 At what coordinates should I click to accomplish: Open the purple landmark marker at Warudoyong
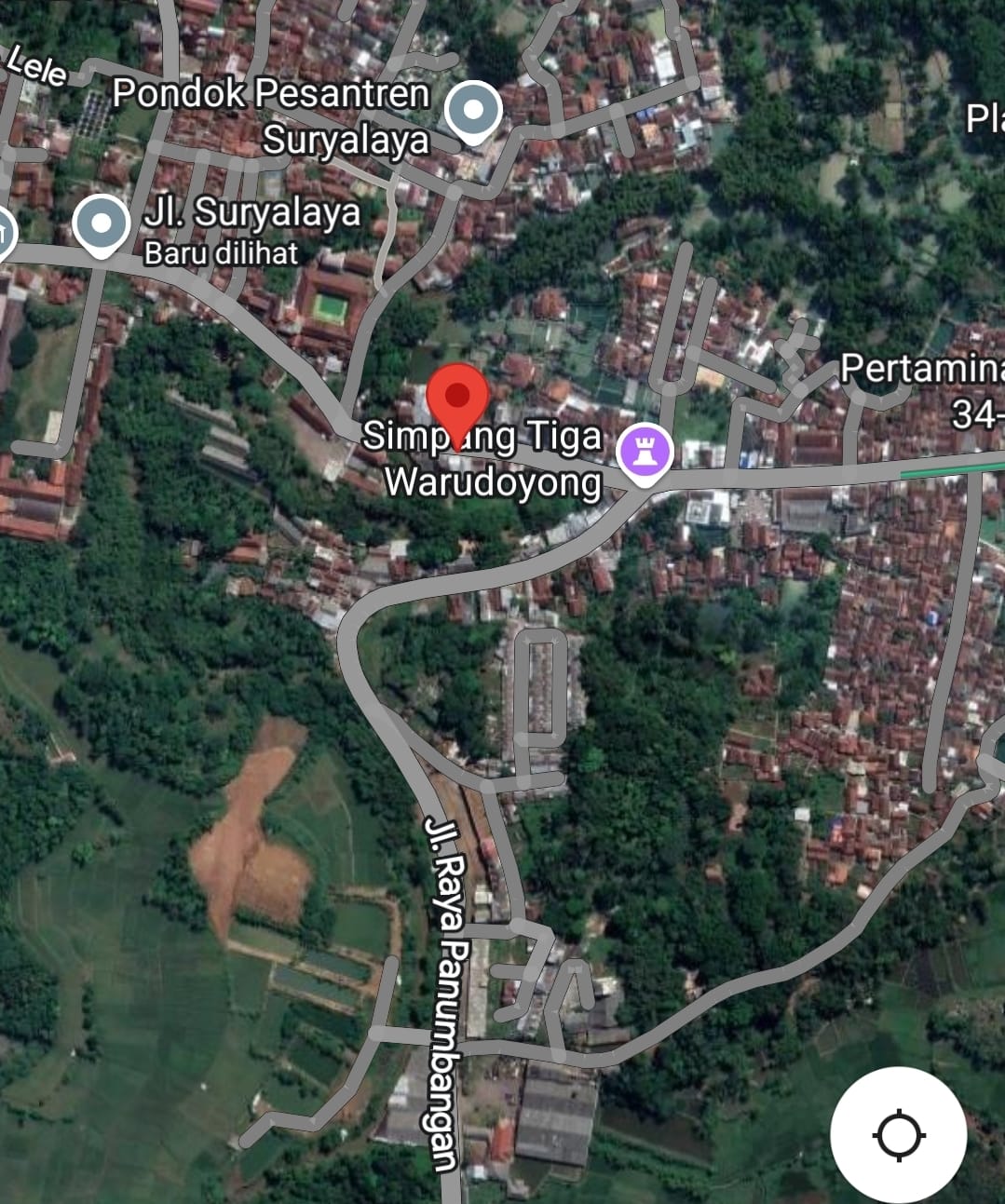click(645, 453)
